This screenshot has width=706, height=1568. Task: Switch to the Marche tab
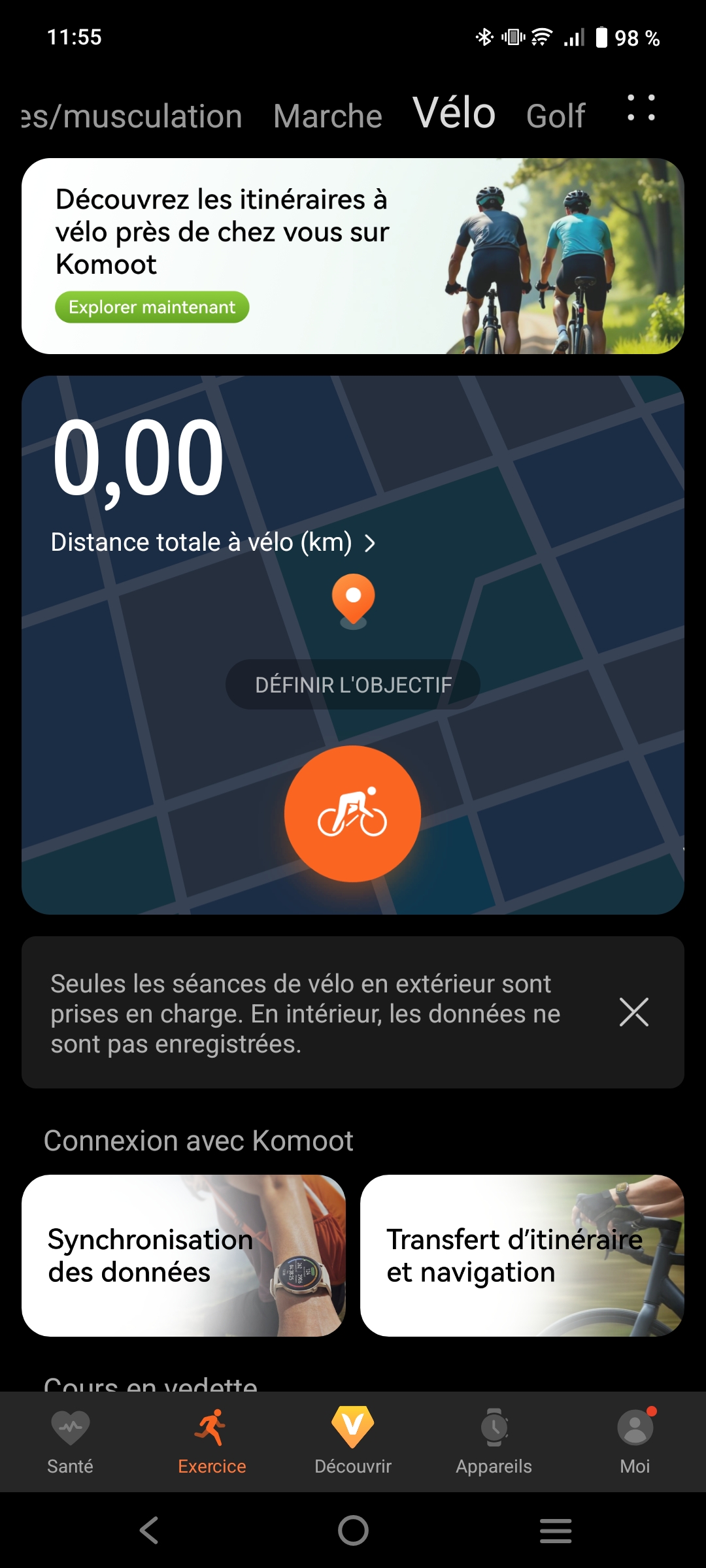coord(328,116)
